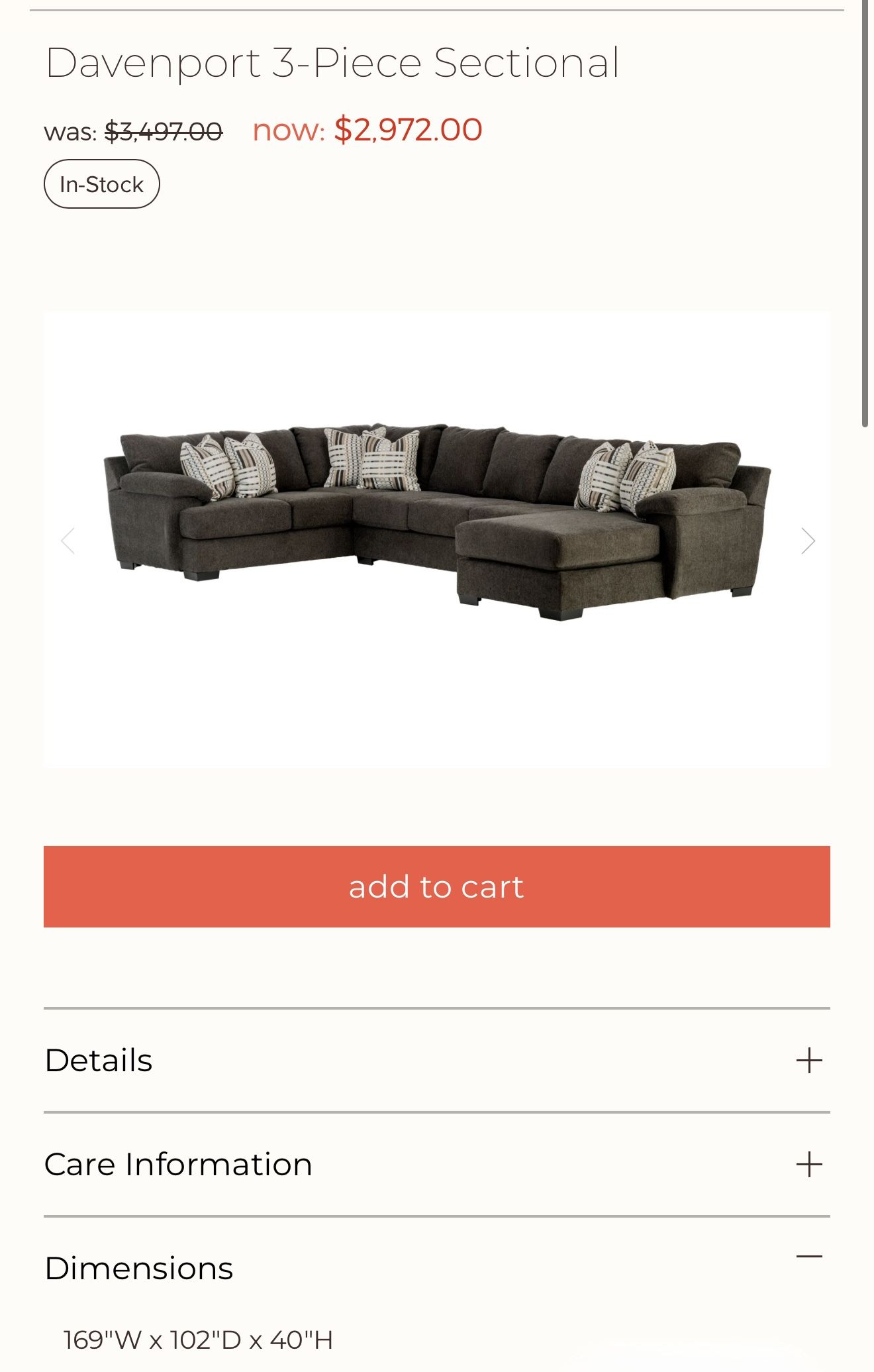This screenshot has width=874, height=1372.
Task: Open the sectional product photo
Action: pyautogui.click(x=437, y=523)
